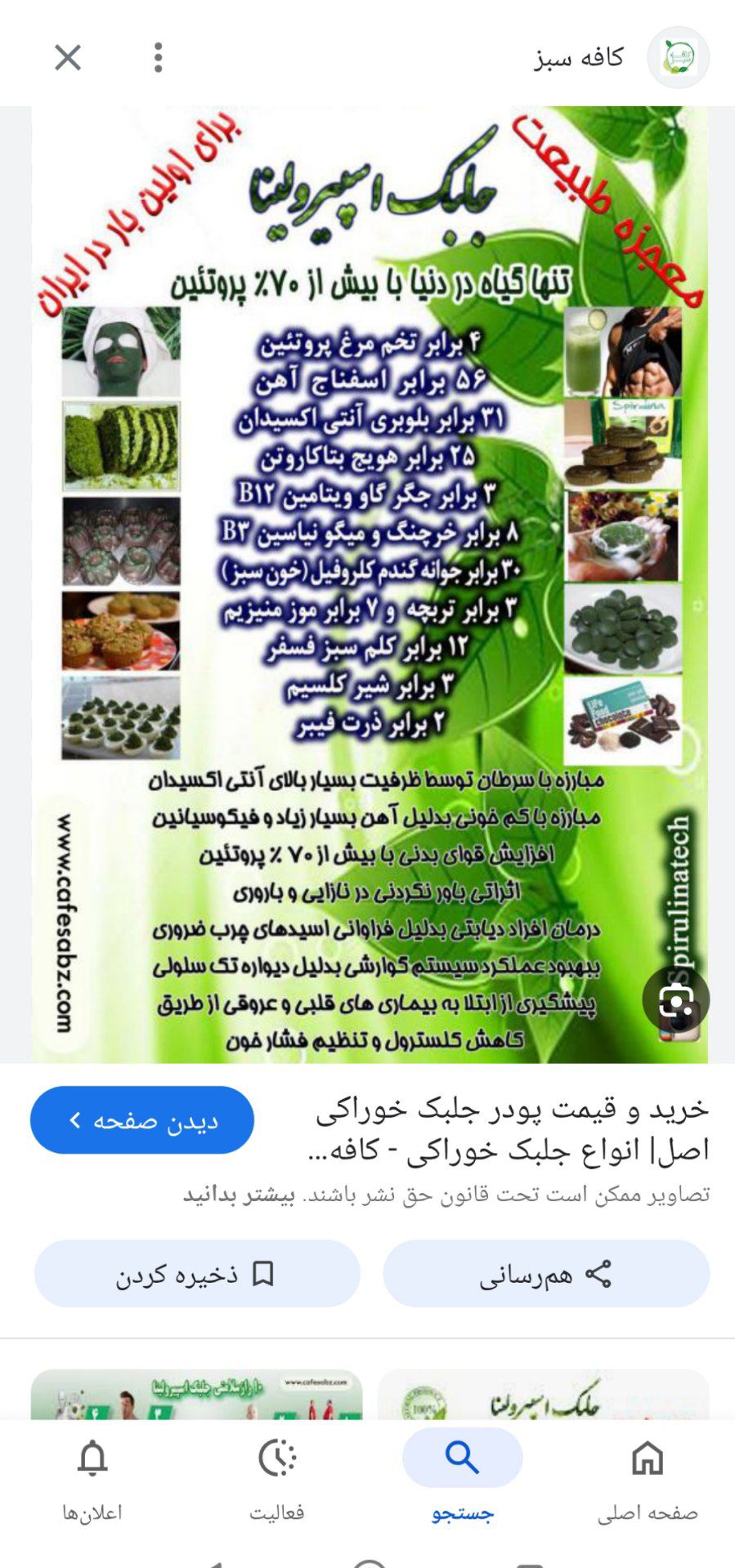The width and height of the screenshot is (735, 1568).
Task: Open the spirulina poster image
Action: click(x=370, y=584)
